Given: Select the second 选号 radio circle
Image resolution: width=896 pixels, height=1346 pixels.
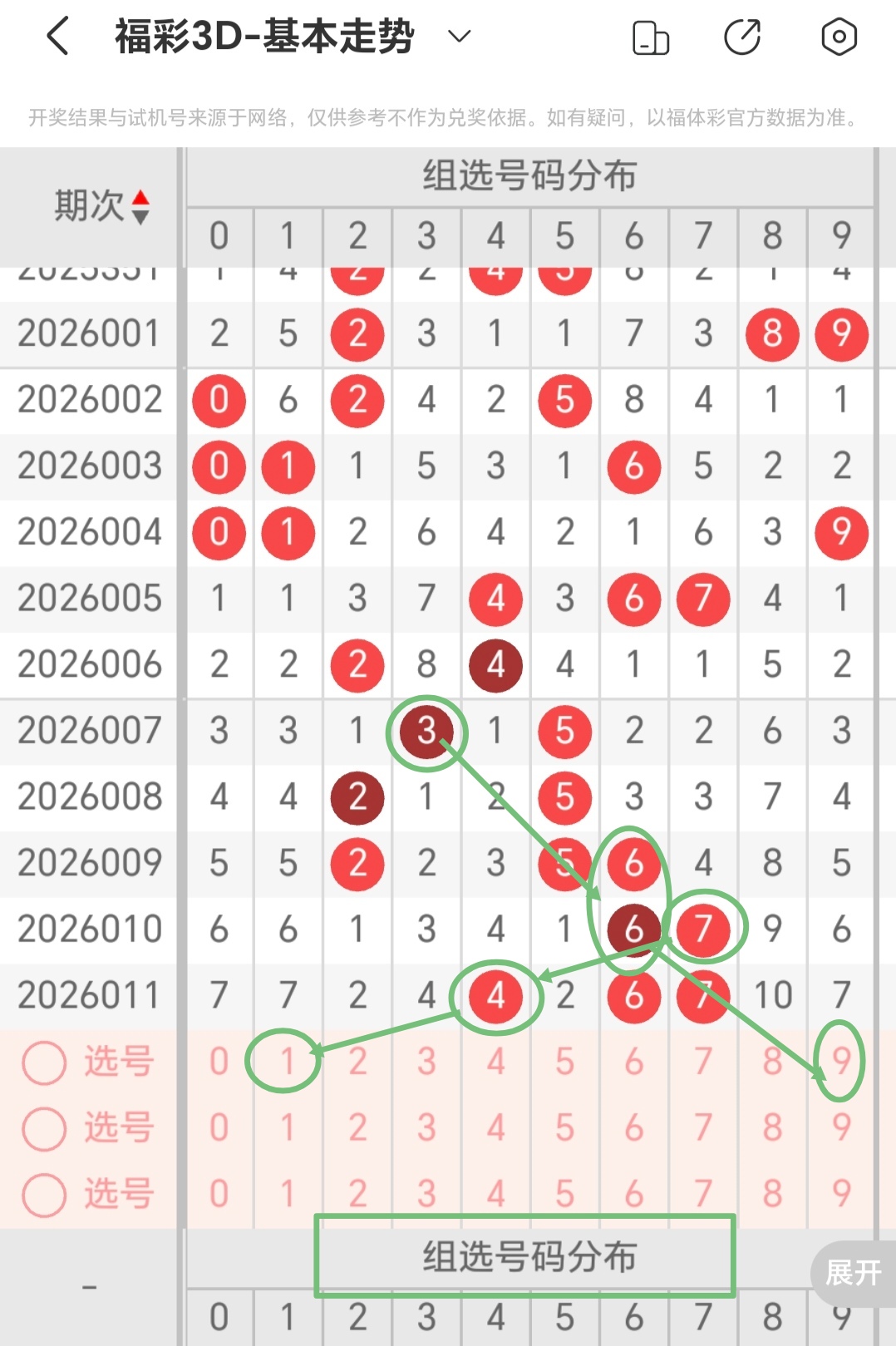Looking at the screenshot, I should click(43, 1128).
